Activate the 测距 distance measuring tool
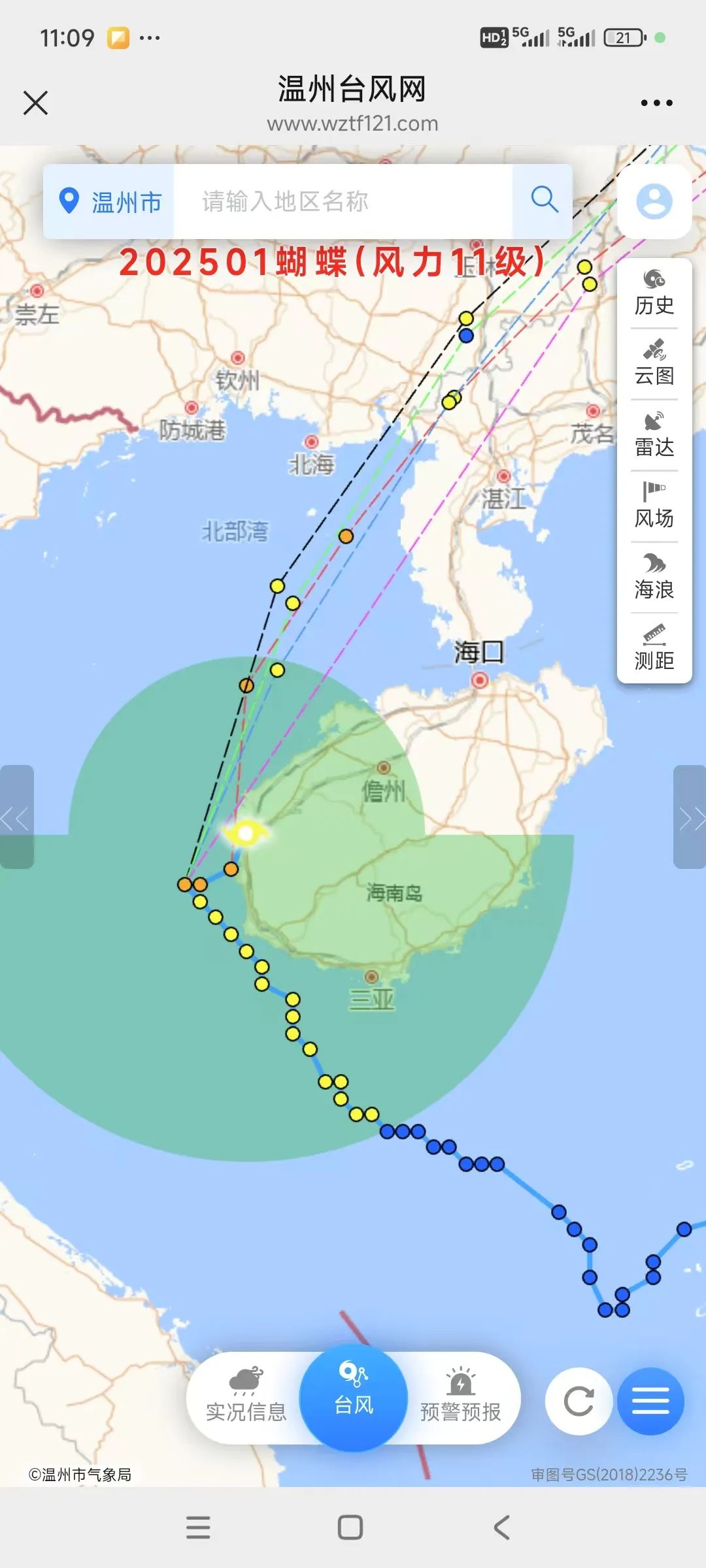 tap(654, 648)
